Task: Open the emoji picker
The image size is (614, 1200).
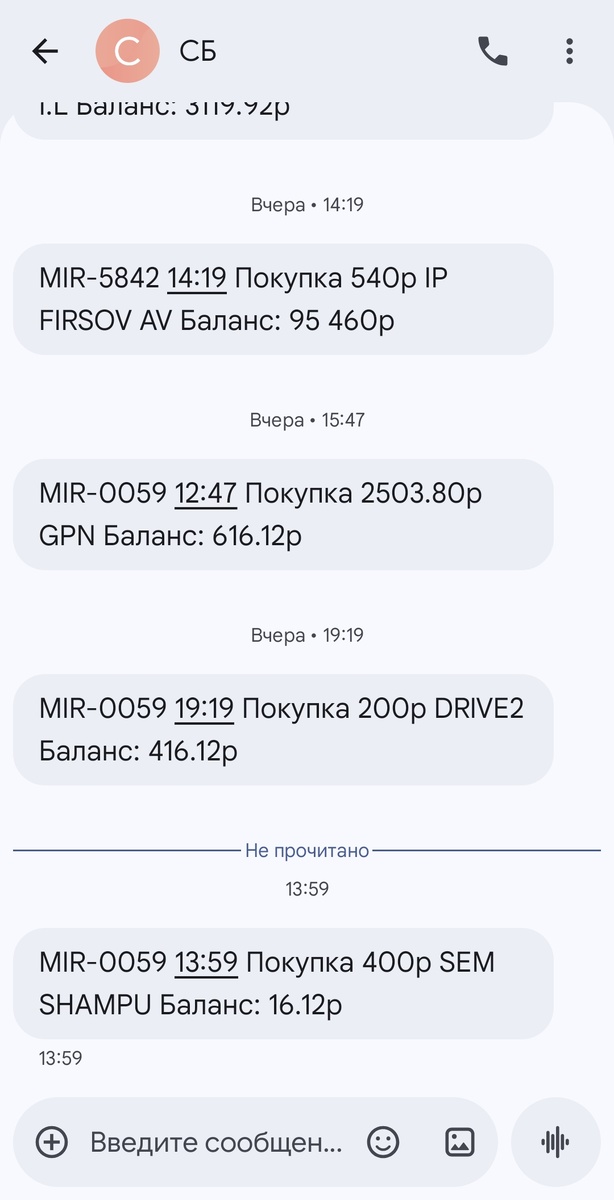Action: (x=383, y=1141)
